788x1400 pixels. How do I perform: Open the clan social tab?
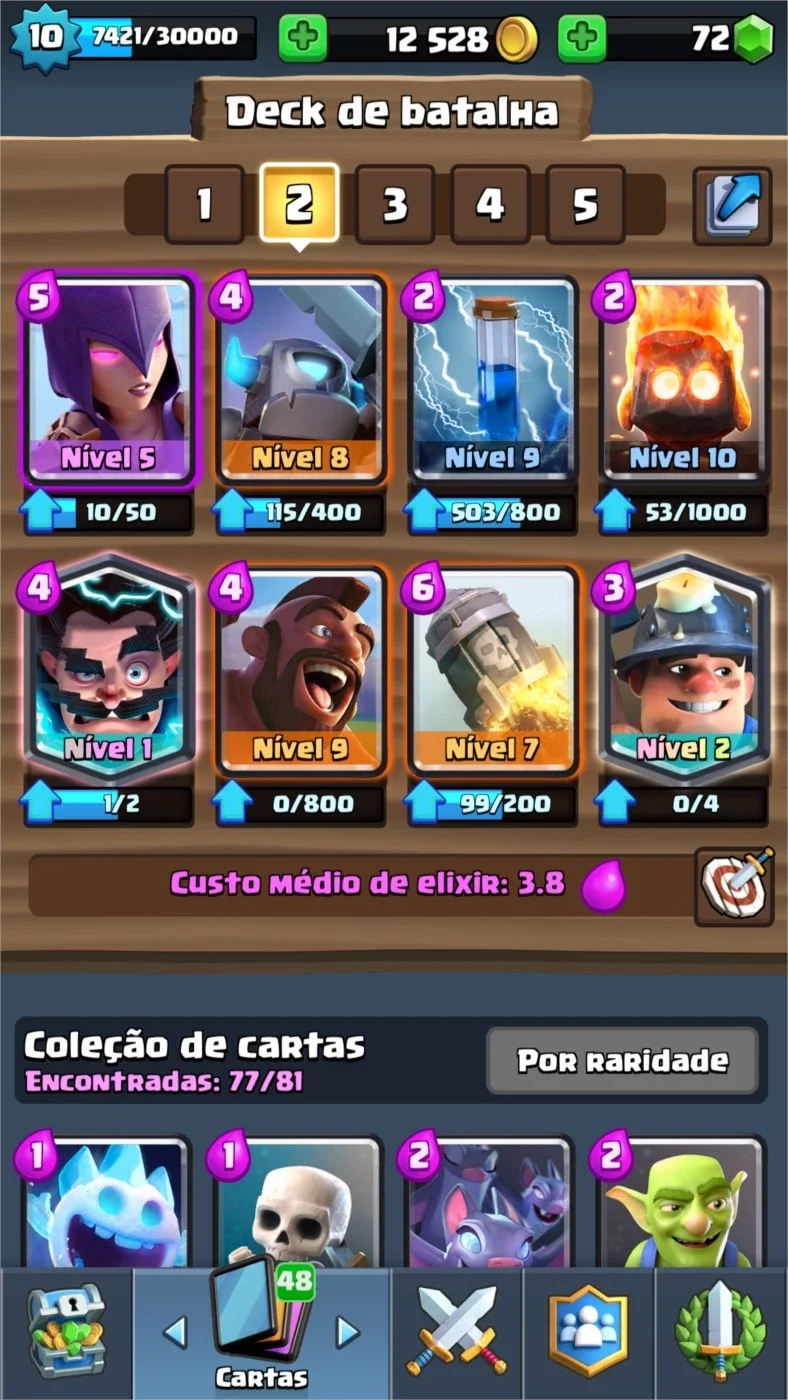pyautogui.click(x=588, y=1330)
